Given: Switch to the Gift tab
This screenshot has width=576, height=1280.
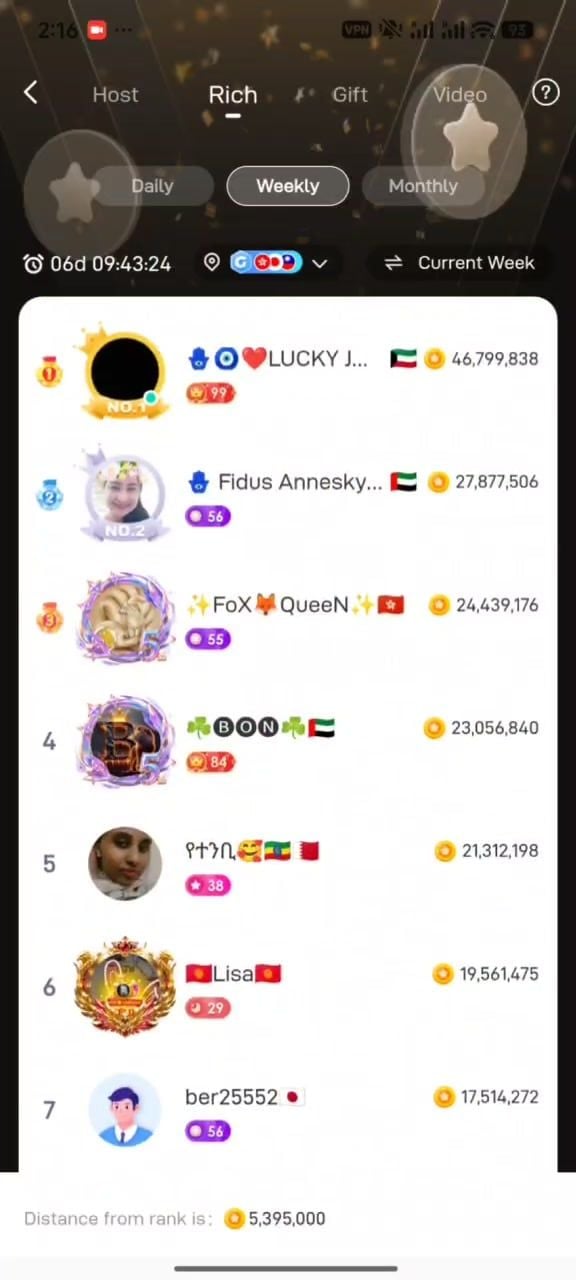Looking at the screenshot, I should pyautogui.click(x=350, y=94).
